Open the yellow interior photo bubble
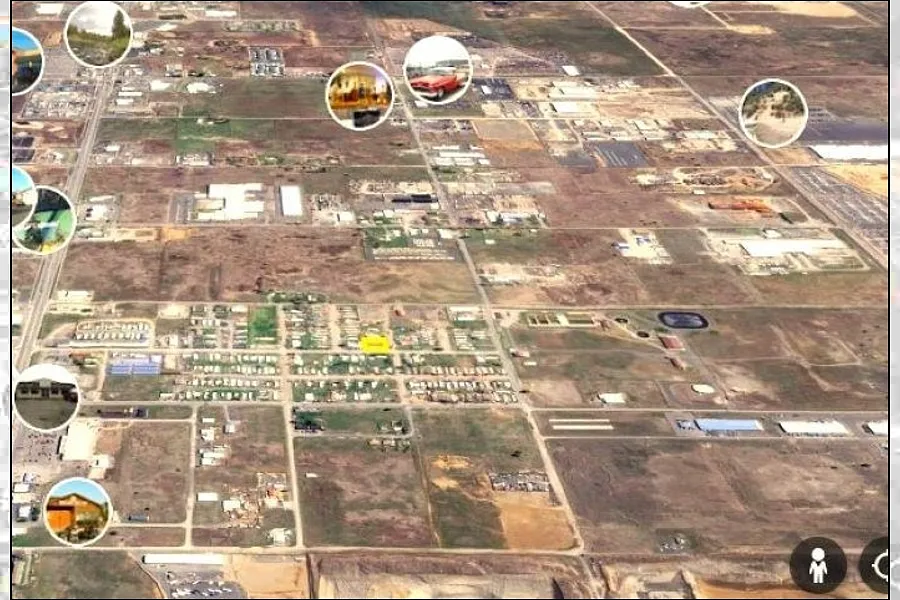This screenshot has height=600, width=900. (x=360, y=95)
